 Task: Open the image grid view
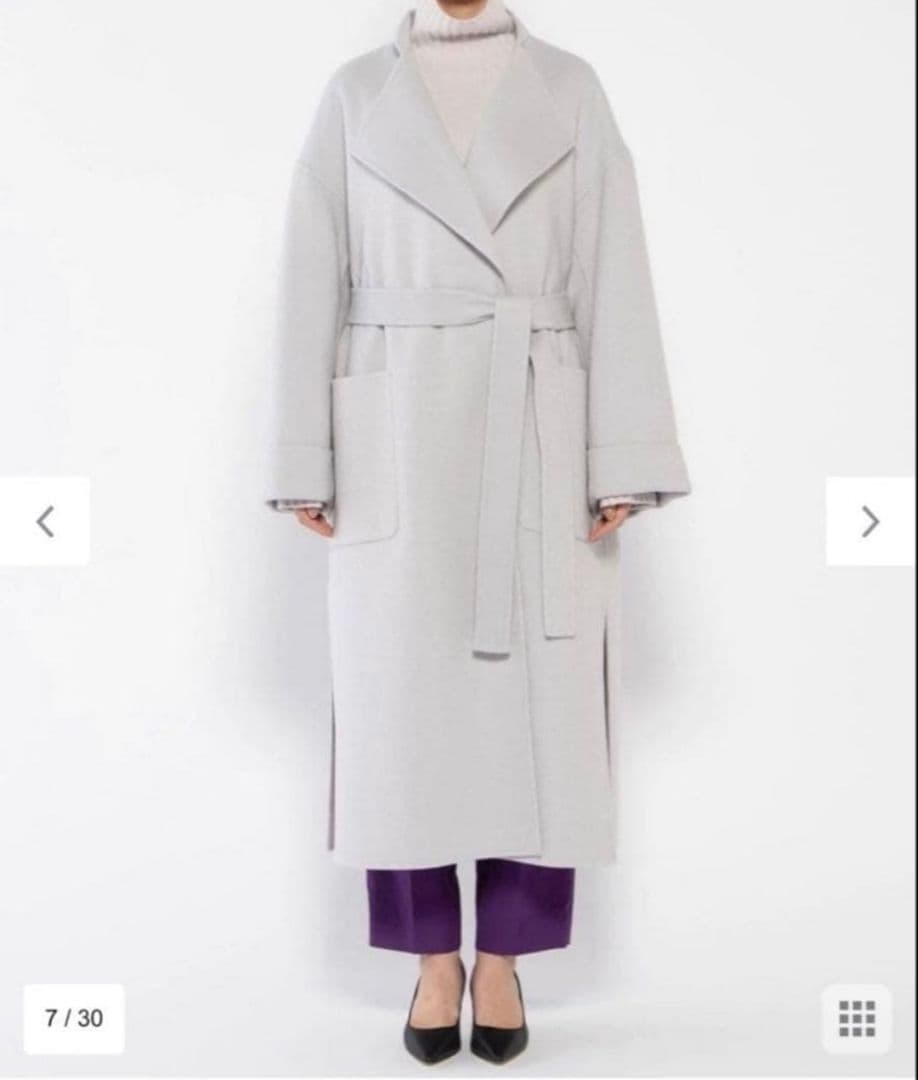pyautogui.click(x=856, y=1018)
